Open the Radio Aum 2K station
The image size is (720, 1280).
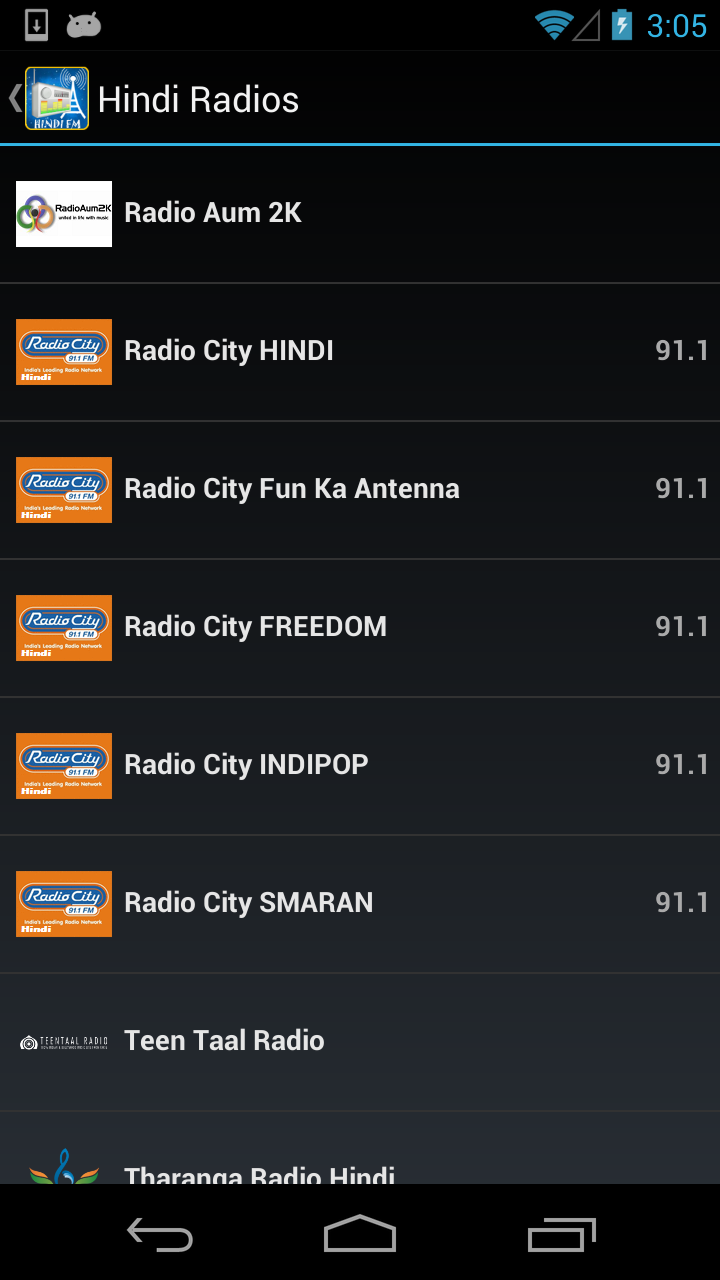click(x=360, y=213)
